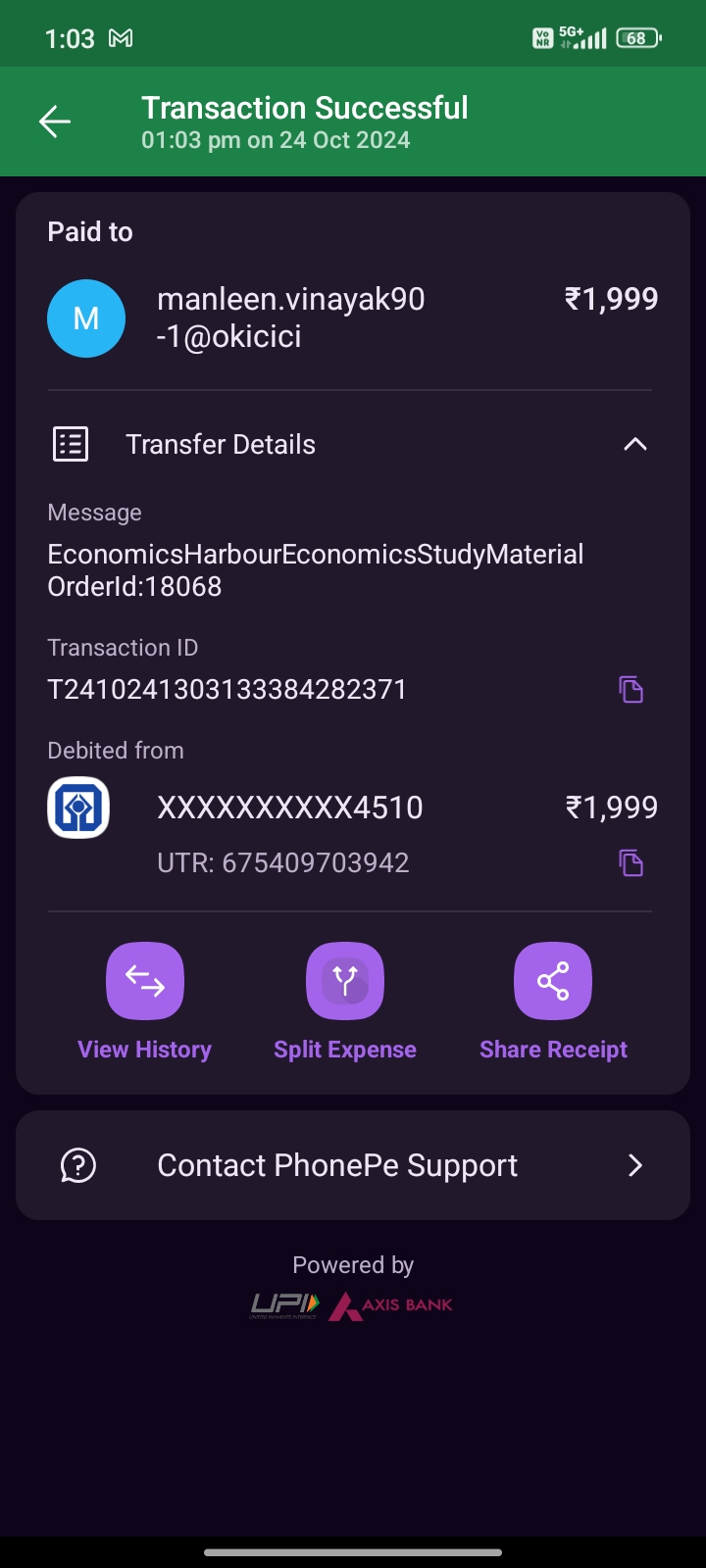Go back using the header arrow

click(x=55, y=122)
